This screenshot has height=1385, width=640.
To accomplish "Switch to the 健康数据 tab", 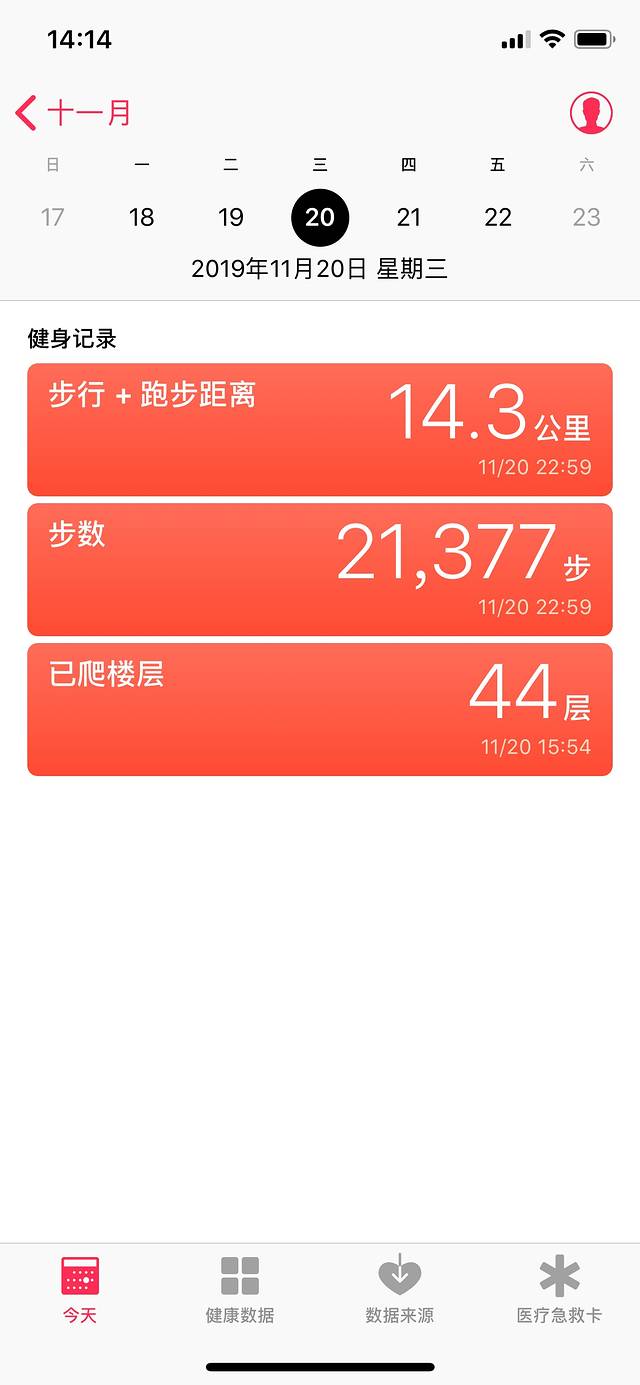I will (x=240, y=1290).
